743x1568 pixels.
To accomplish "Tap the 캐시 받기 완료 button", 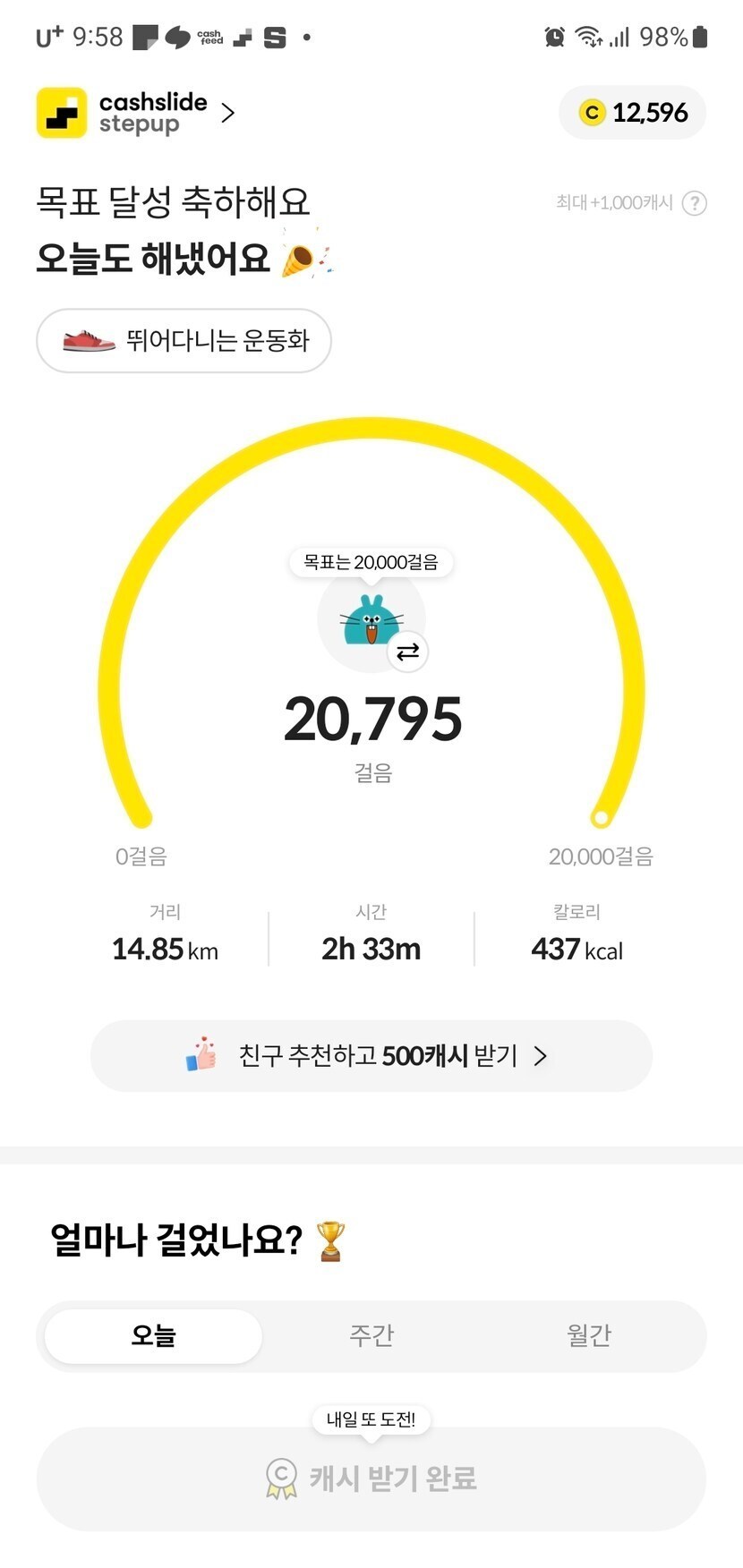I will 371,1478.
